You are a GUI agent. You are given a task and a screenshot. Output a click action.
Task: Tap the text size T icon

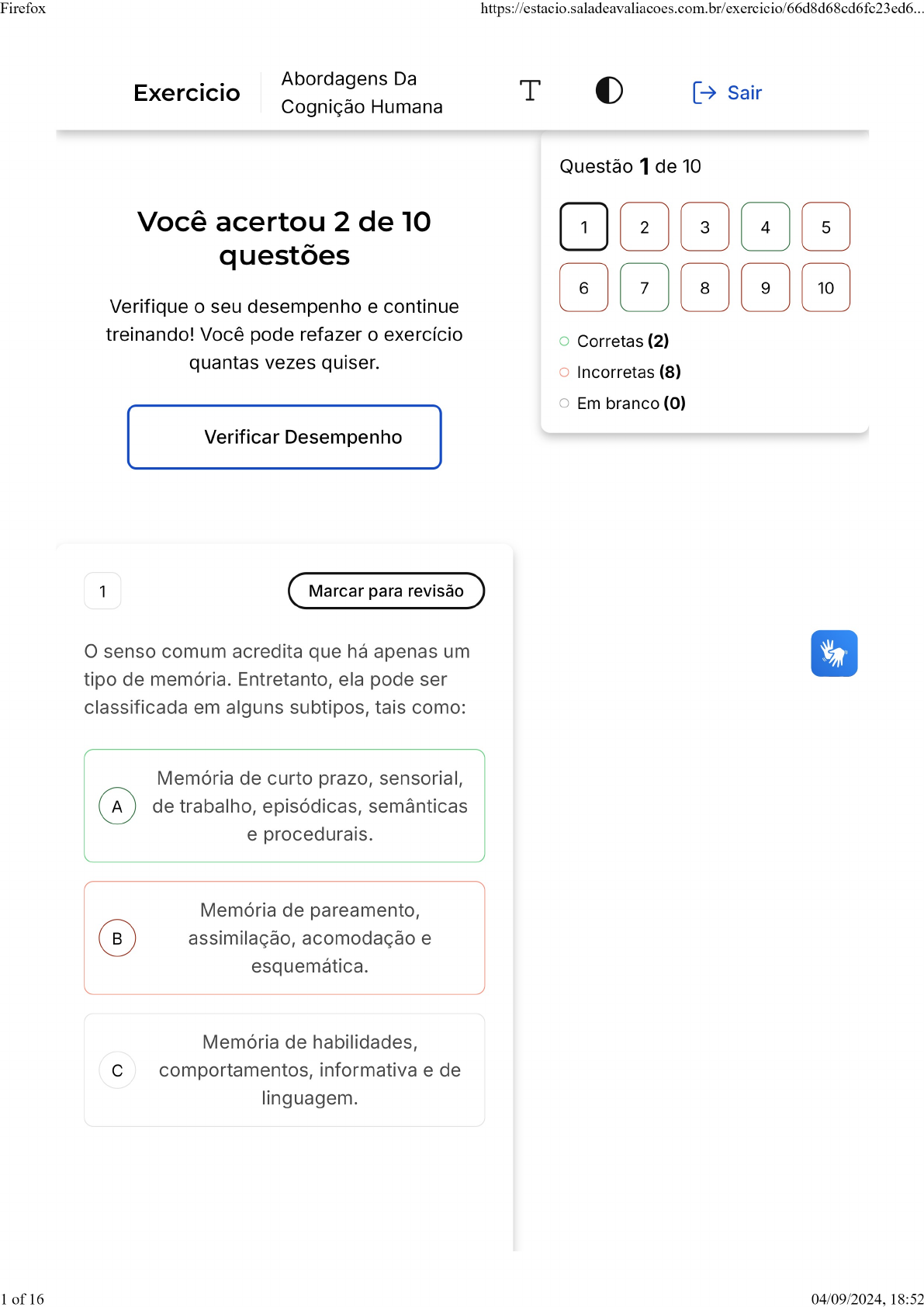click(x=530, y=91)
